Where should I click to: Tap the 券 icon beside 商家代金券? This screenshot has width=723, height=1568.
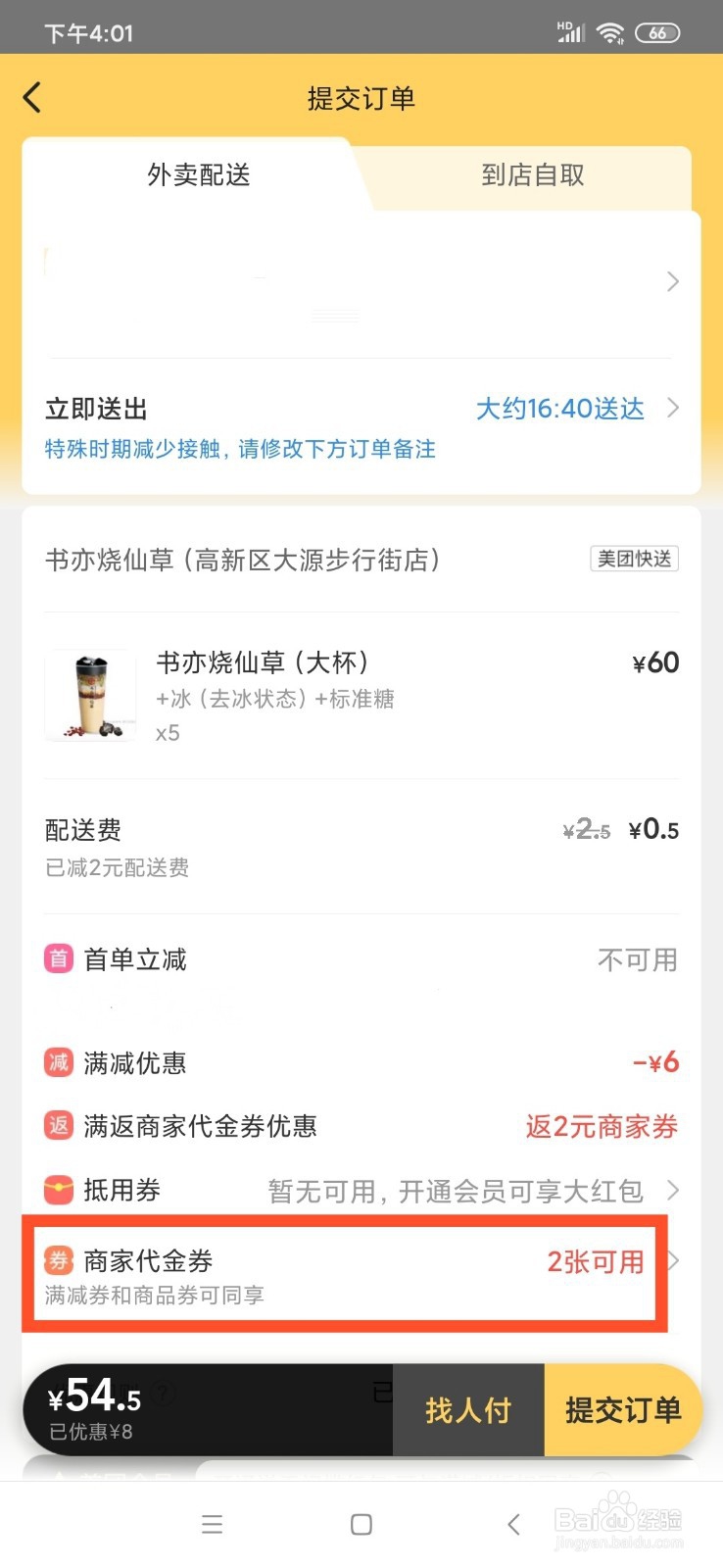tap(59, 1260)
